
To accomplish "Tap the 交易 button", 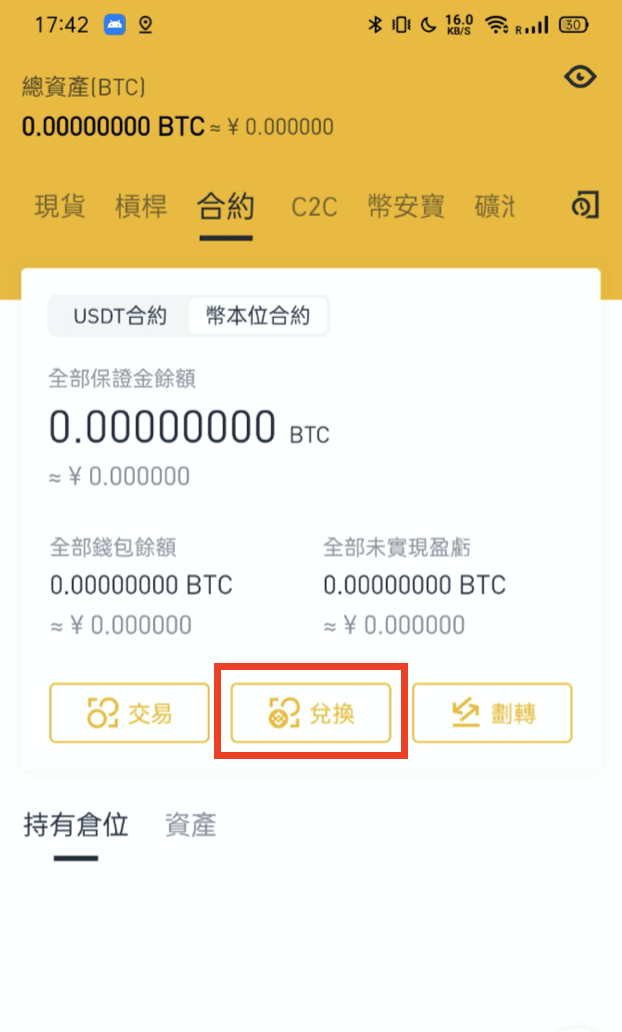I will point(130,713).
